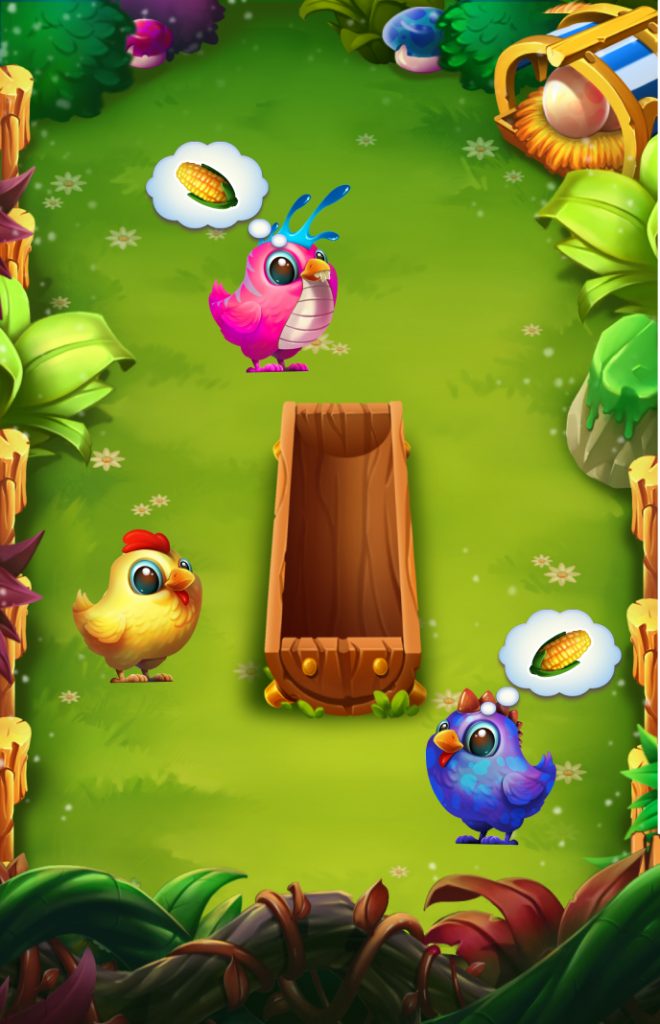Tap the pink bird's corn thought bubble

207,185
